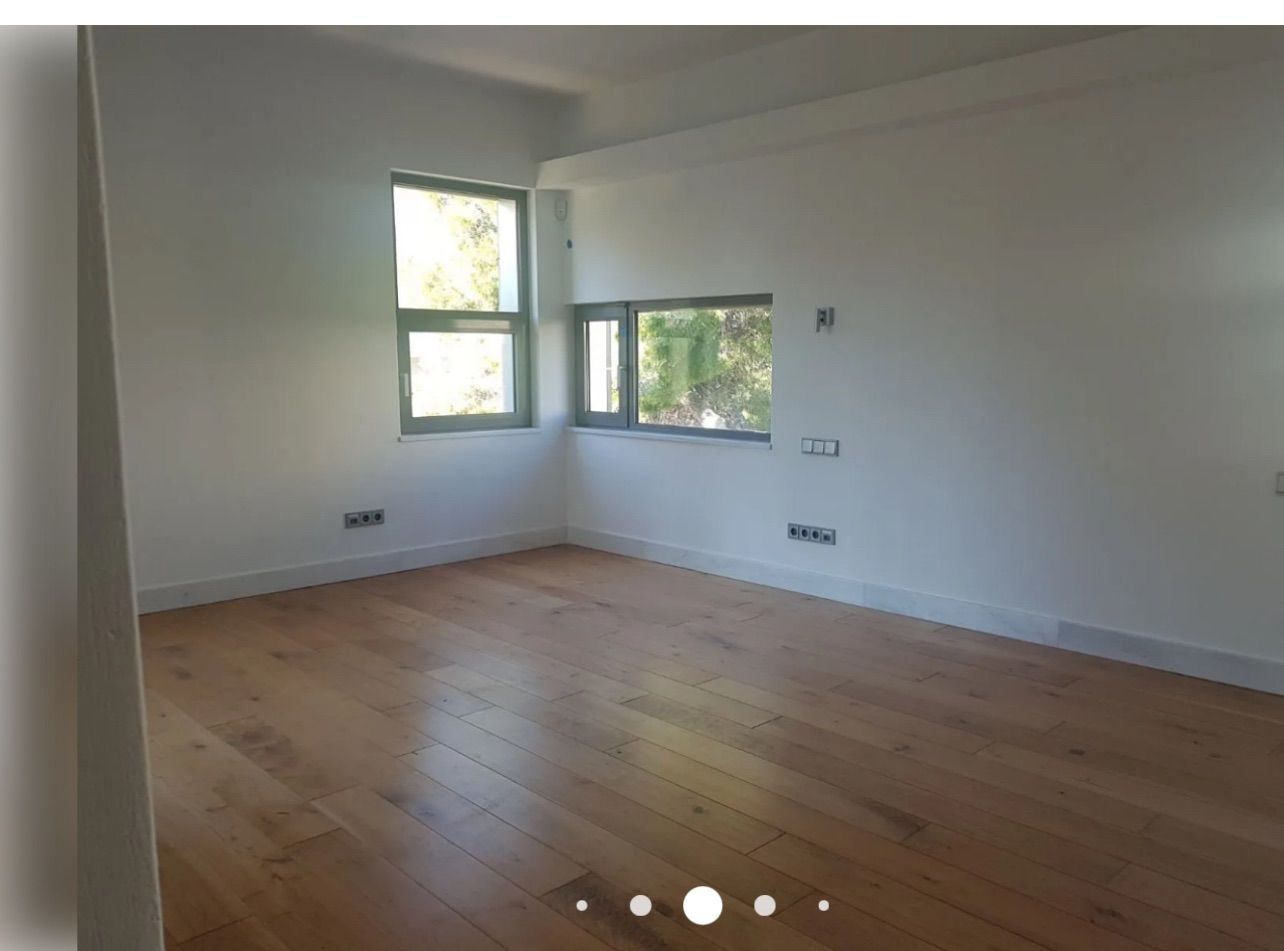The image size is (1284, 951).
Task: Select the largest highlighted page indicator dot
Action: pyautogui.click(x=702, y=905)
